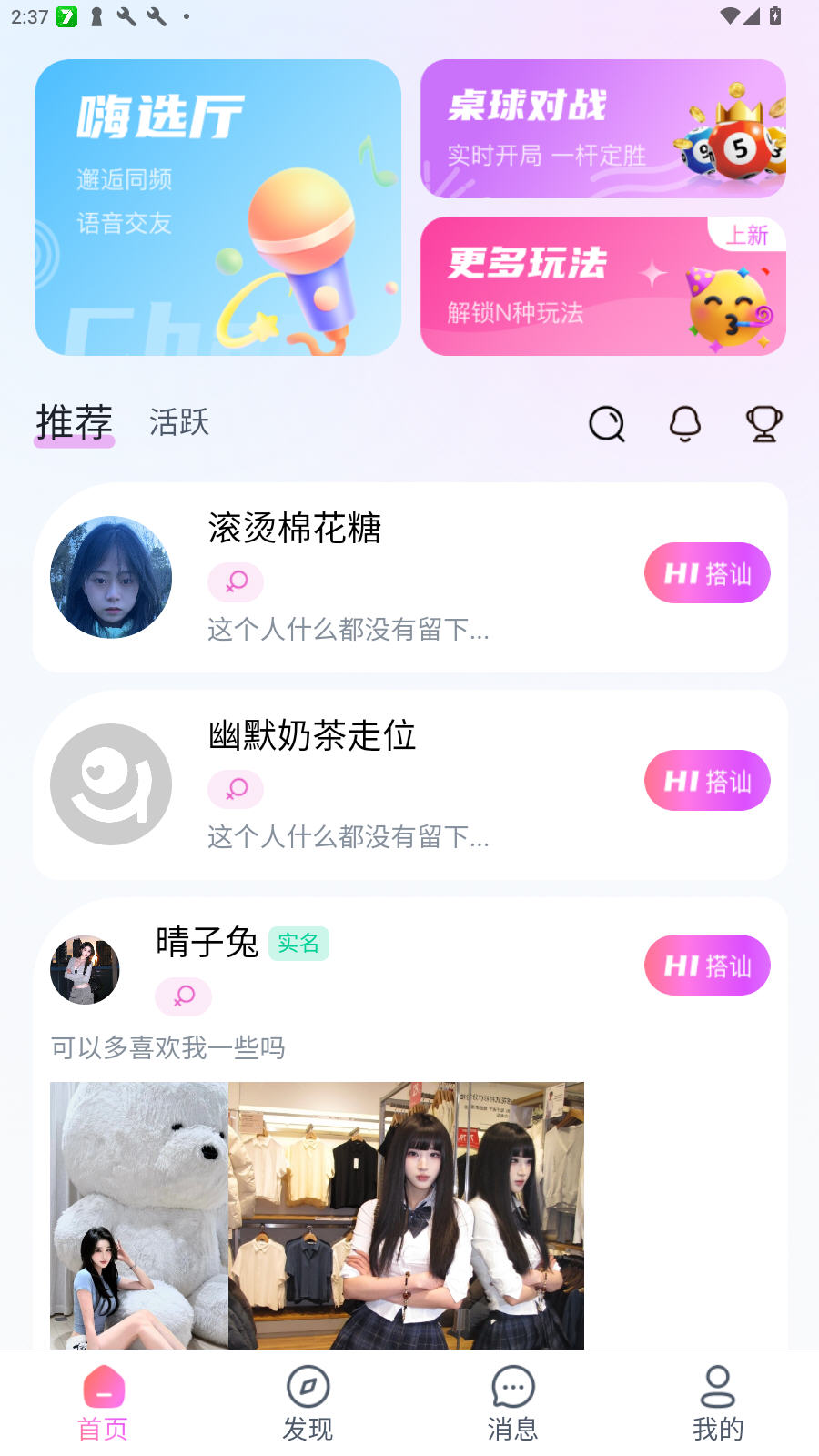Open the notifications bell
This screenshot has height=1456, width=819.
(685, 424)
